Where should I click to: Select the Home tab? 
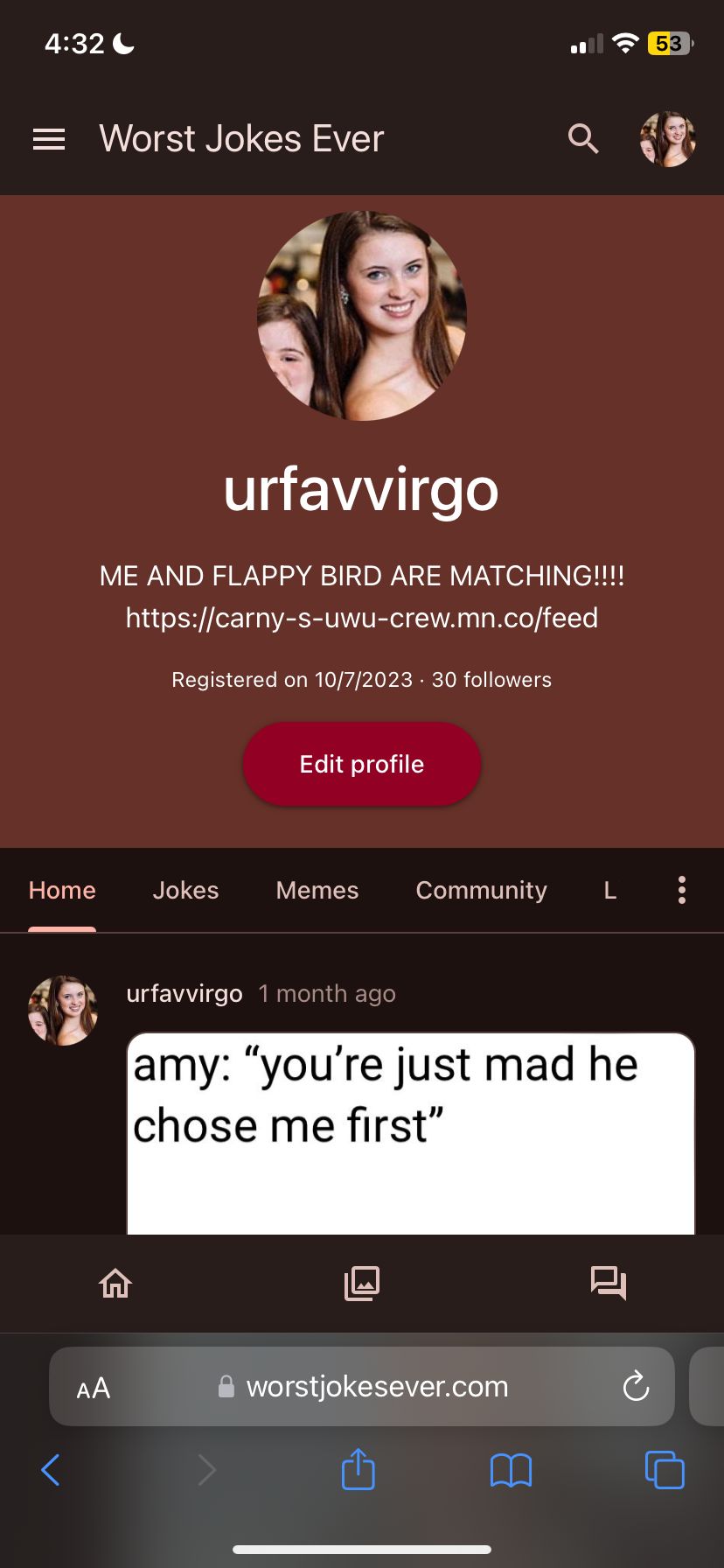coord(62,890)
